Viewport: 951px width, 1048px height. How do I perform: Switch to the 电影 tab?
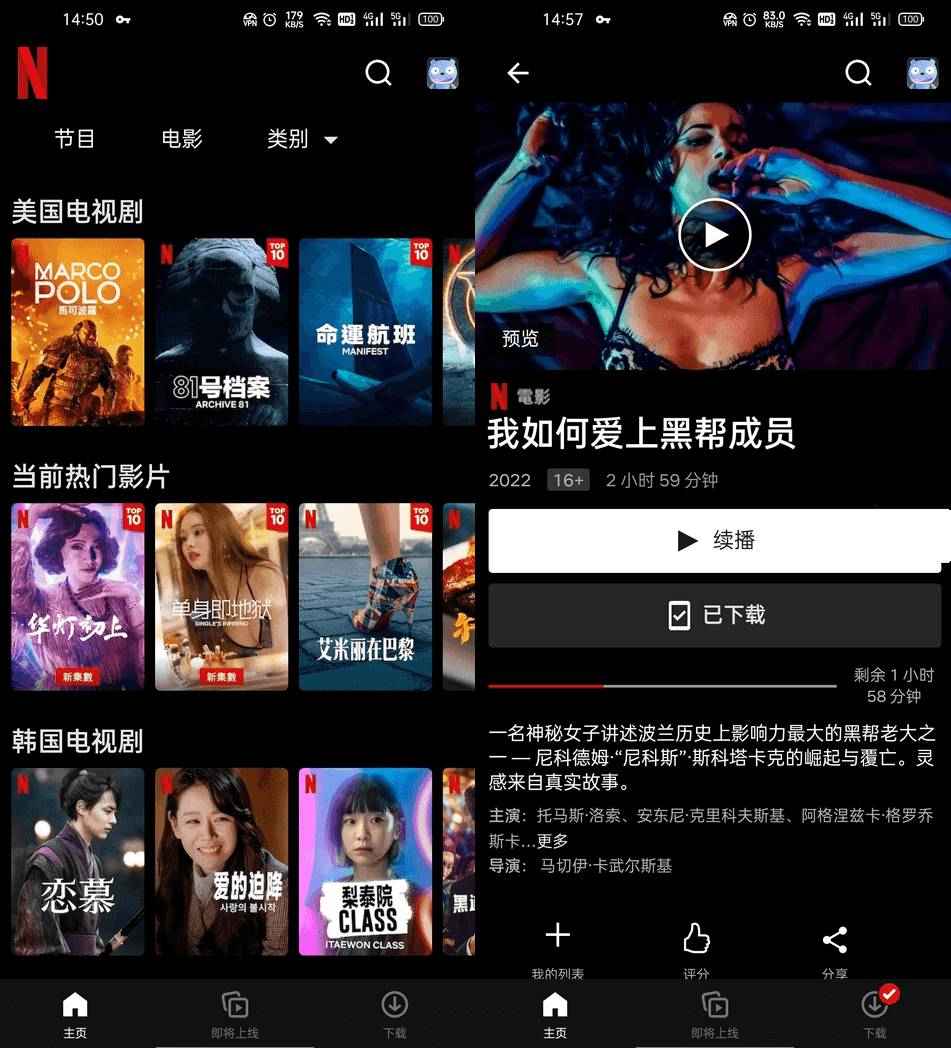point(180,140)
